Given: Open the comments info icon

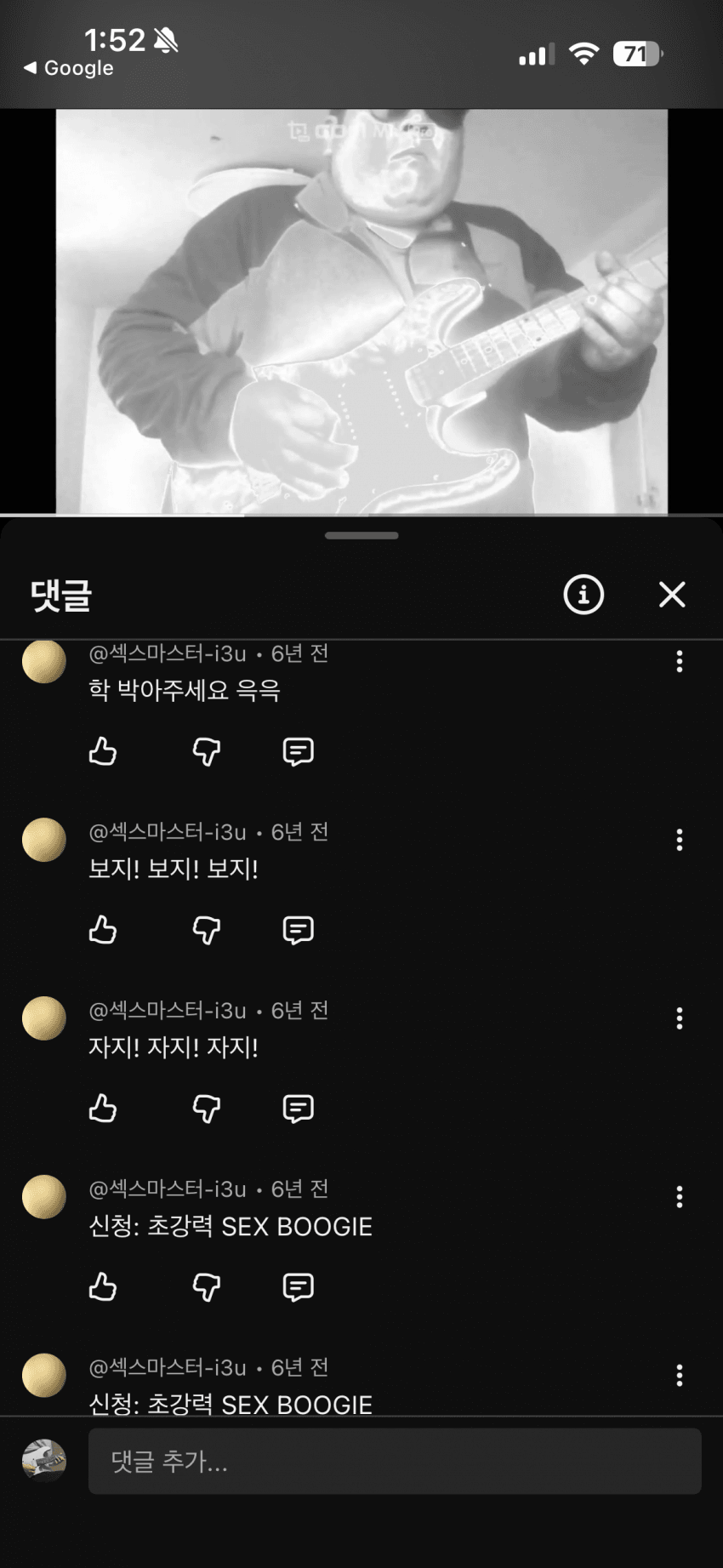Looking at the screenshot, I should (584, 595).
